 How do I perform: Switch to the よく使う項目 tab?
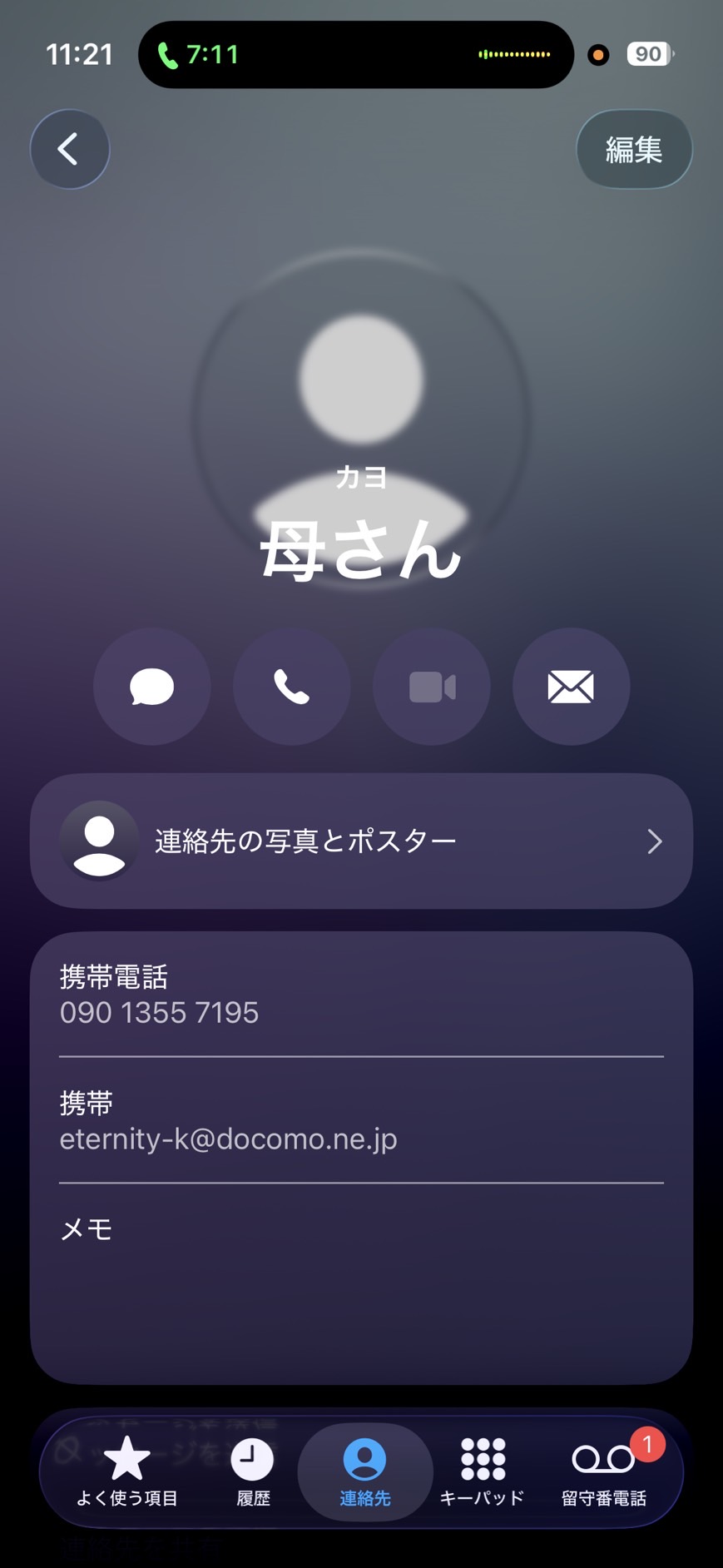point(127,1471)
